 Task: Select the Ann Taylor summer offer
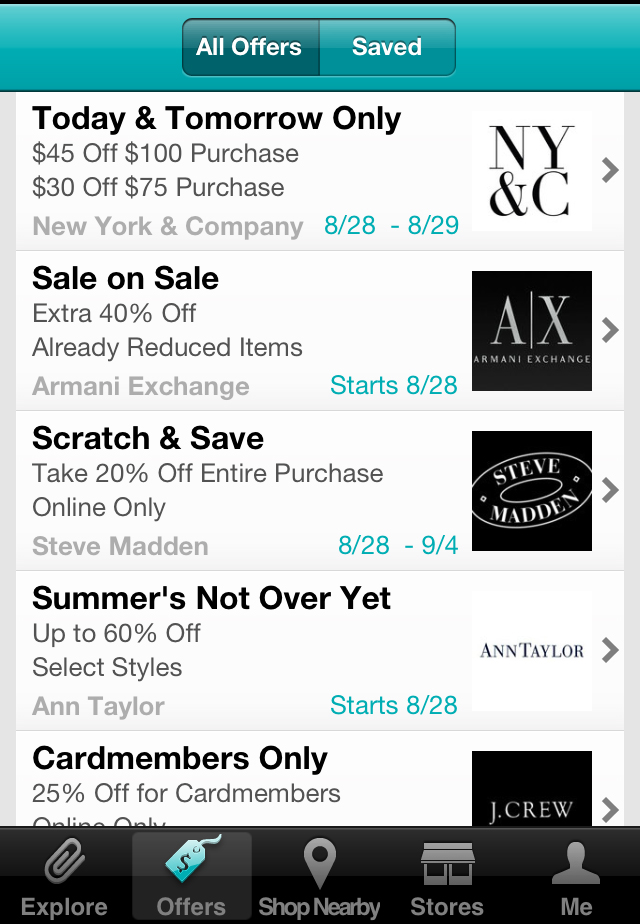[320, 651]
